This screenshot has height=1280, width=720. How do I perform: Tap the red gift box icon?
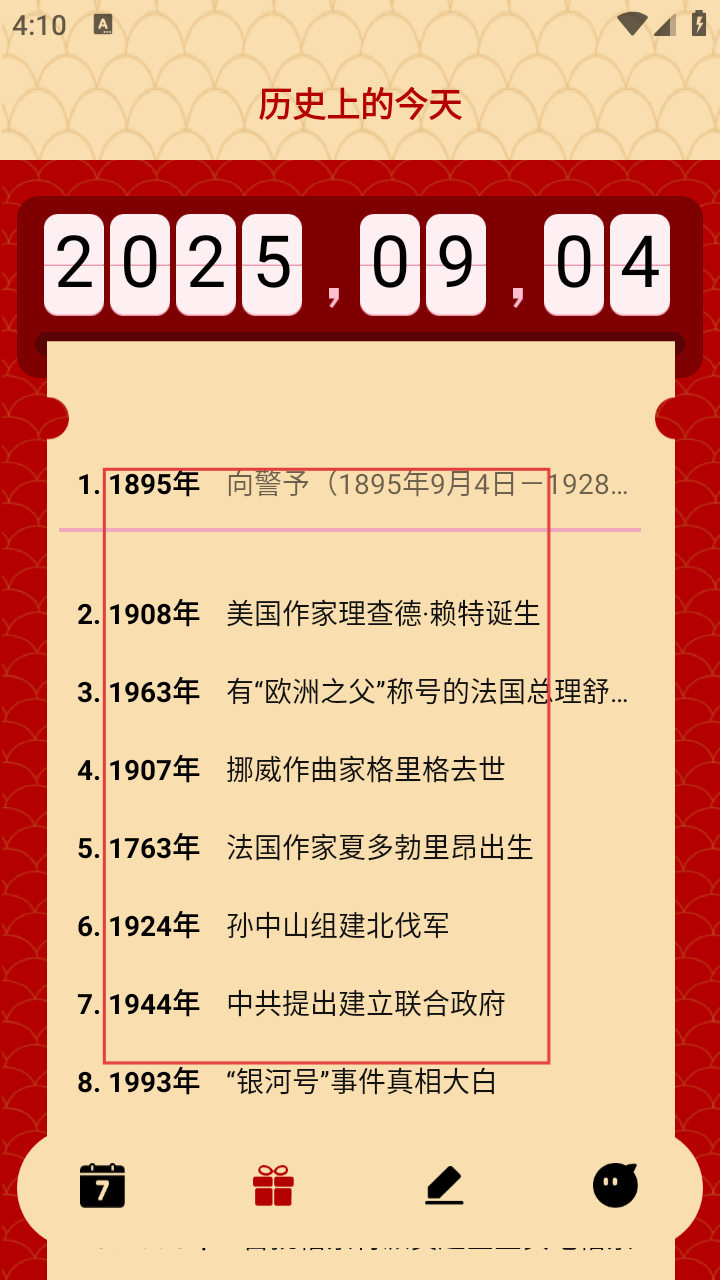click(273, 1186)
